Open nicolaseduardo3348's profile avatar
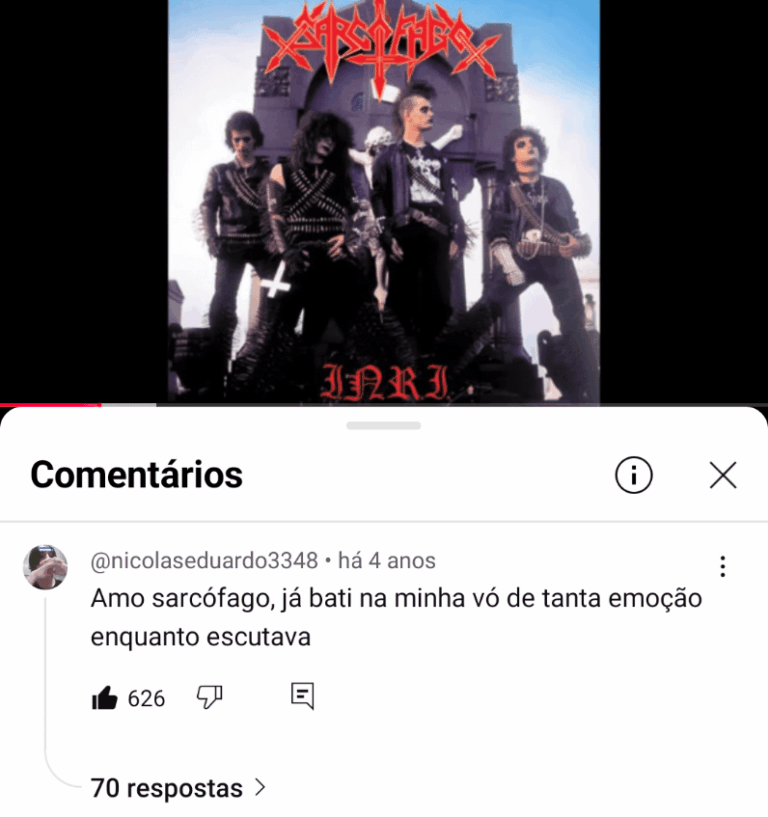 tap(45, 567)
